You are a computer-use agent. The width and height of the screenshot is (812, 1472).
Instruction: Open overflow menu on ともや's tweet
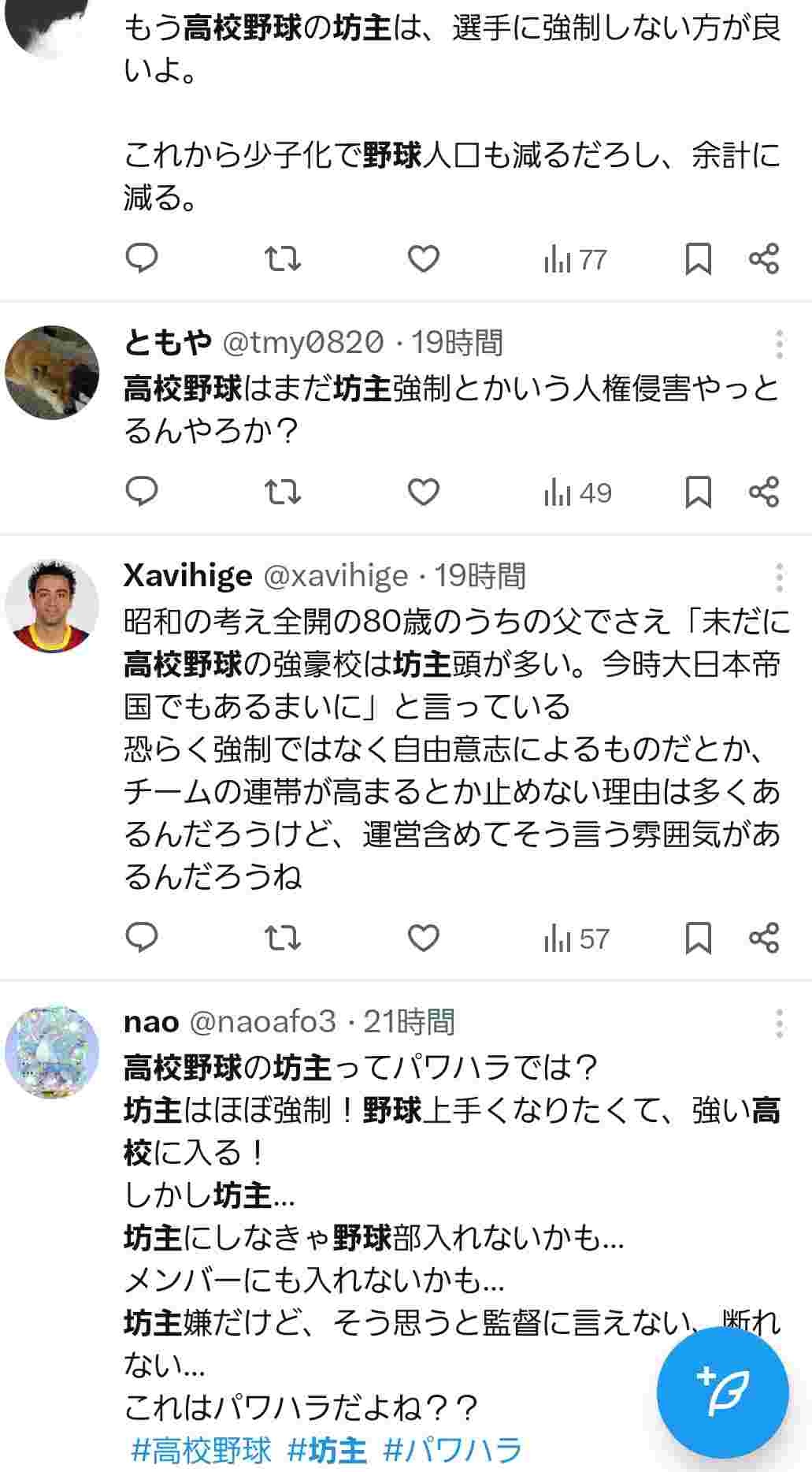tap(778, 344)
